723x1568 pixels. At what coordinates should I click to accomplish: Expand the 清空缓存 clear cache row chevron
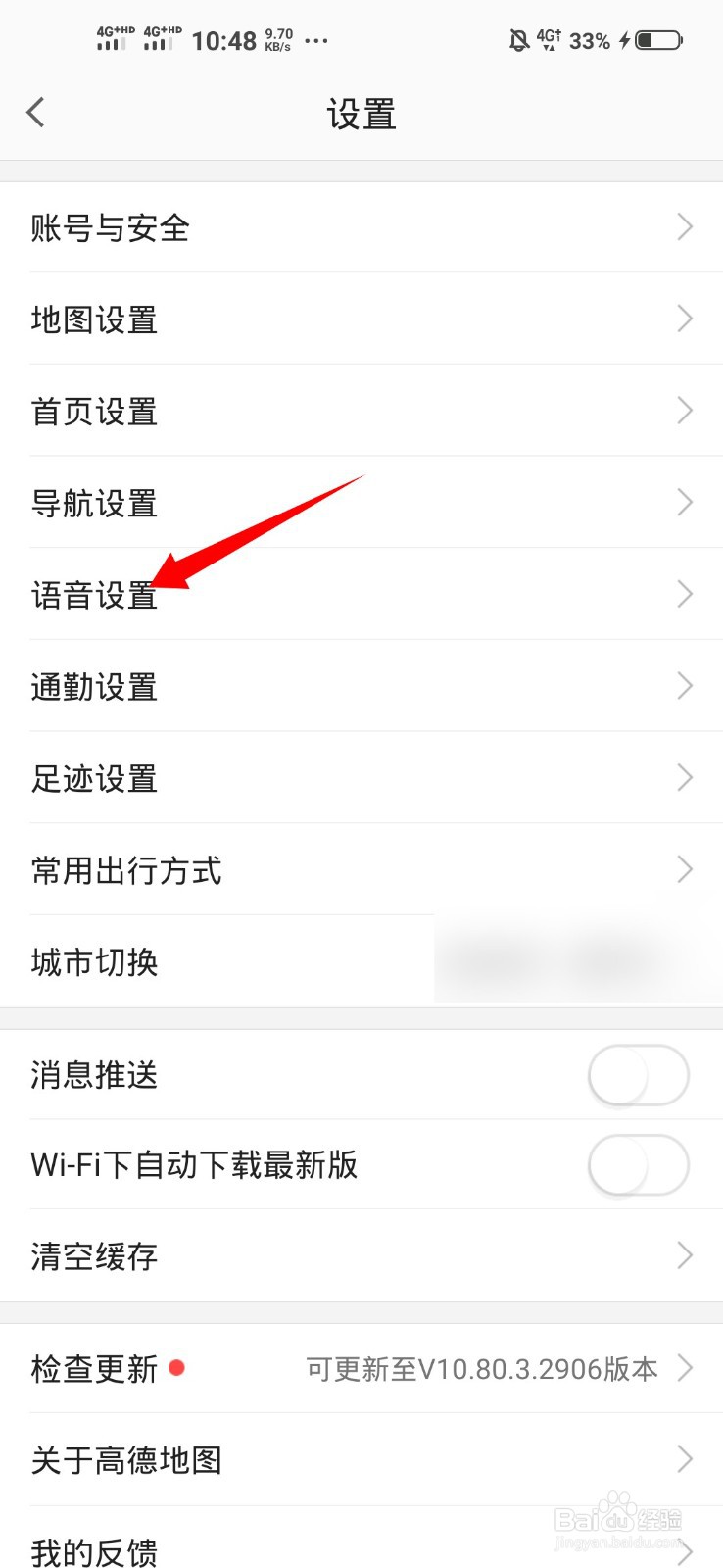click(684, 1255)
